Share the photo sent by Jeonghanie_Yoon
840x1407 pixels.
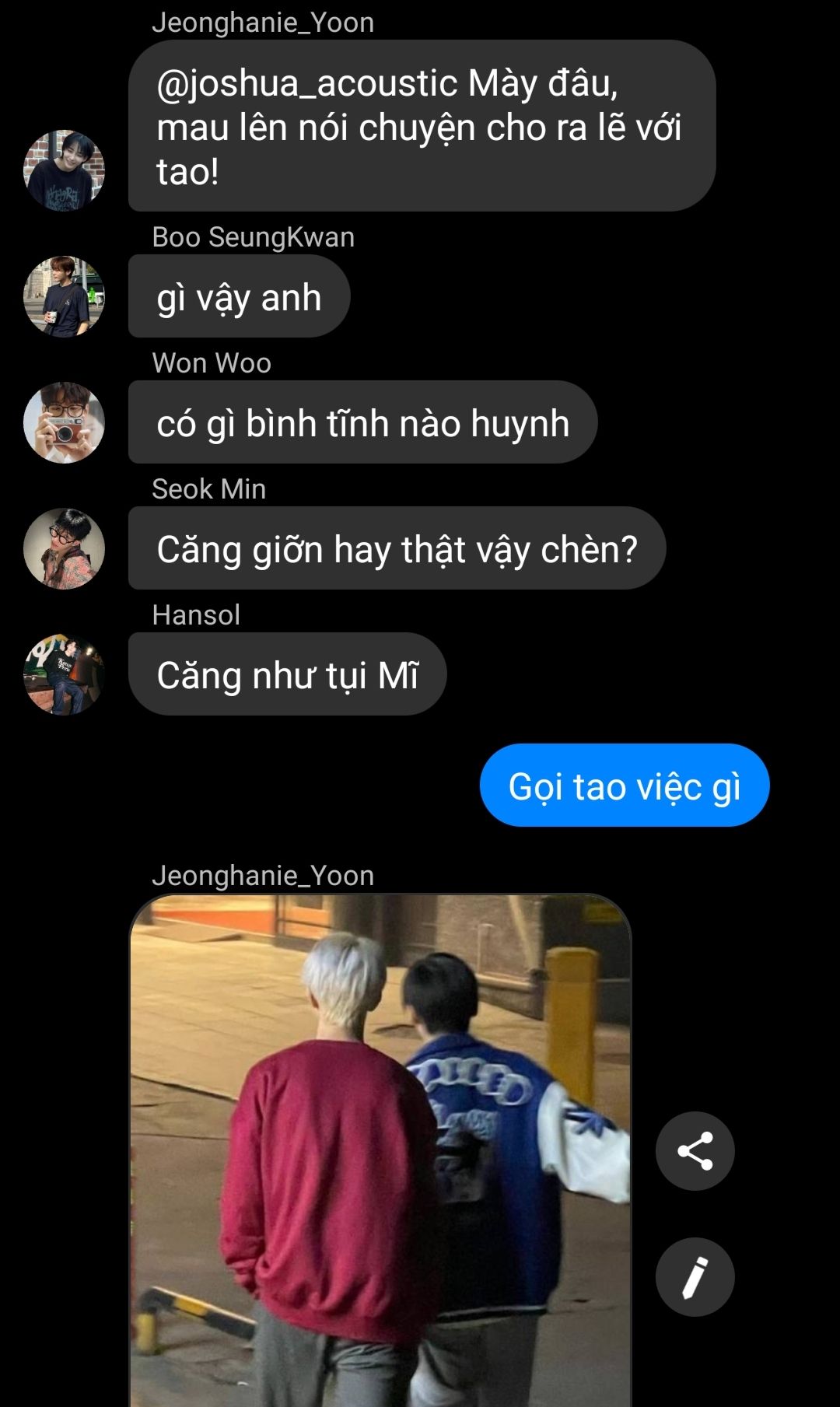pyautogui.click(x=695, y=1150)
